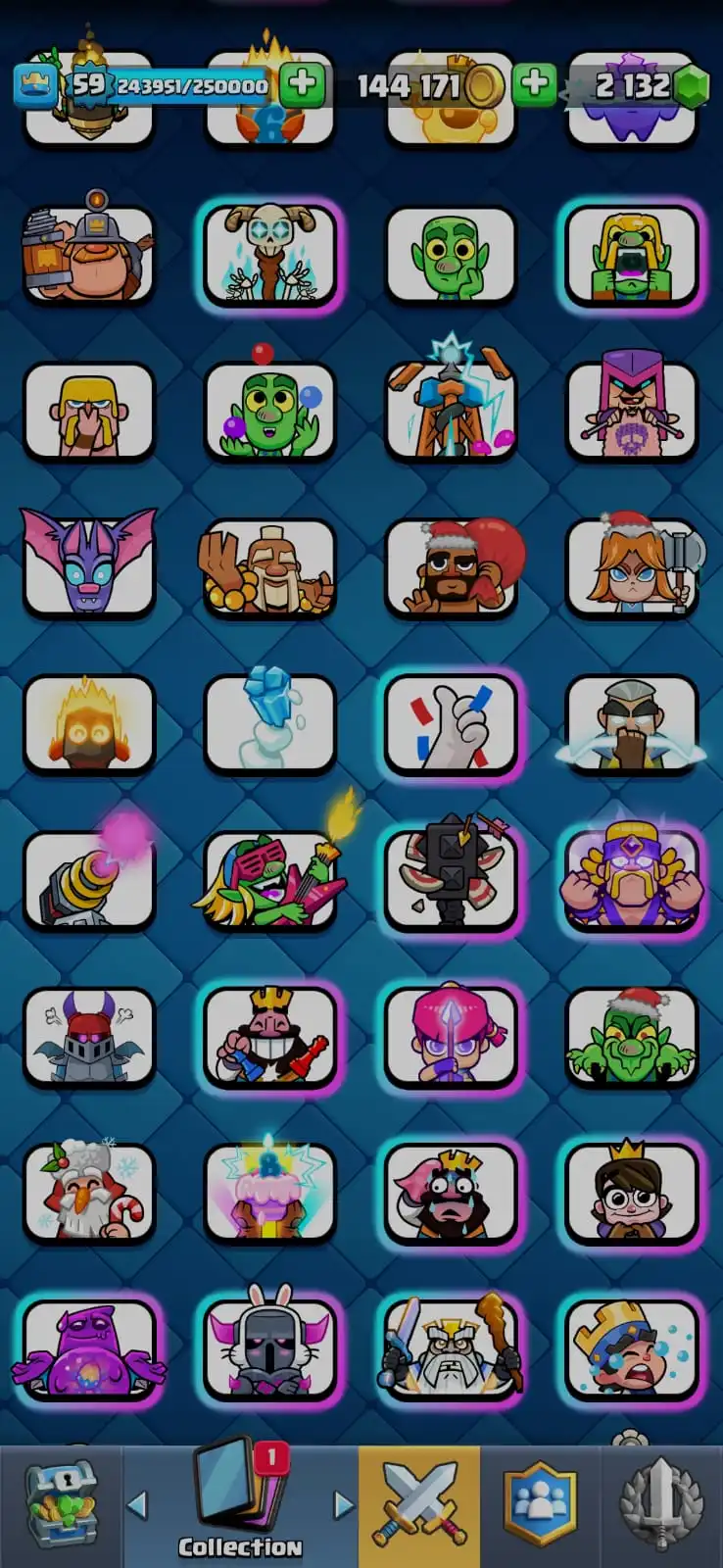Screen dimensions: 723x1568
Task: Select the ice crystal snowball emote
Action: 269,723
